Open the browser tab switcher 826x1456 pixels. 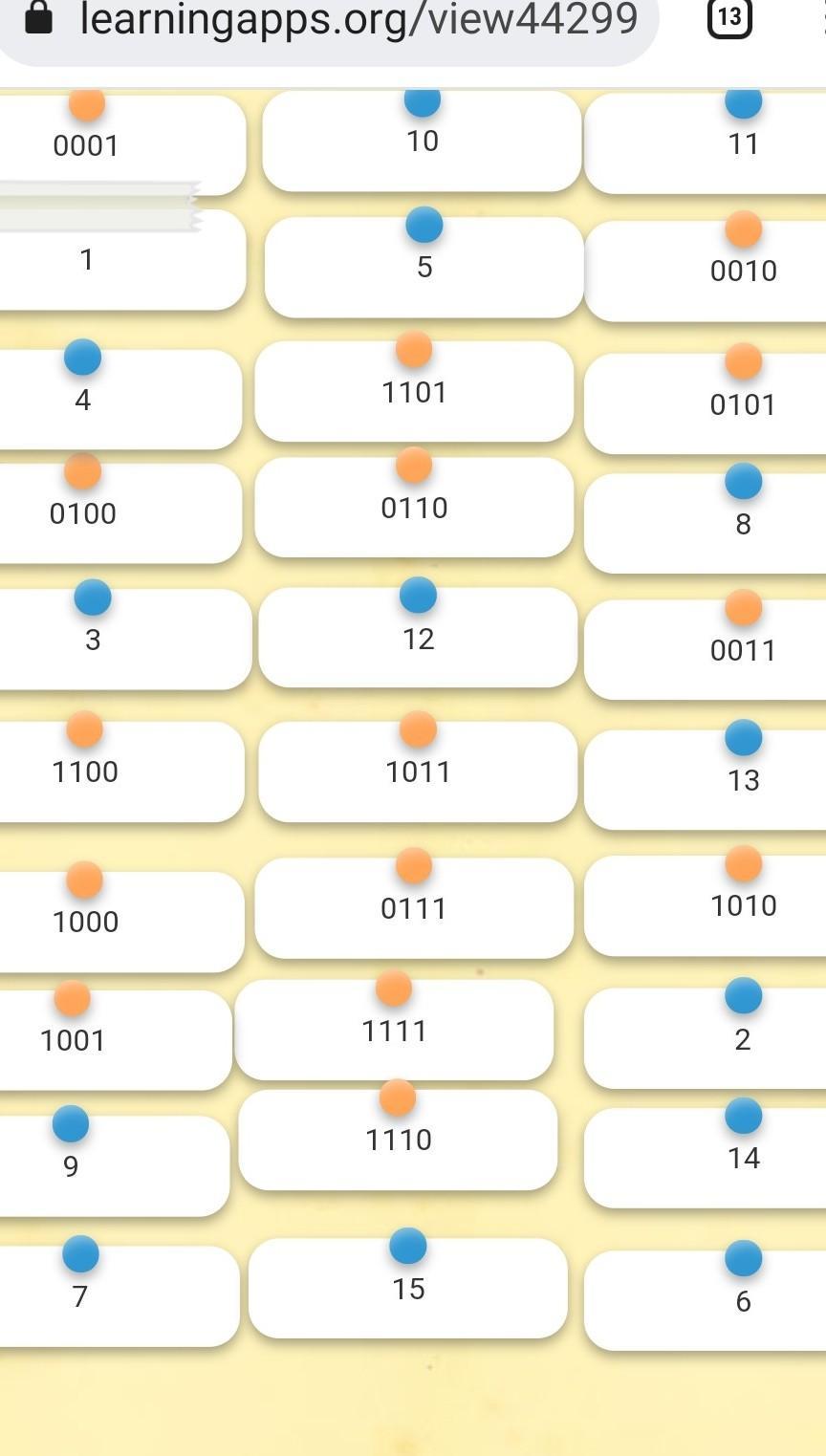[x=728, y=17]
